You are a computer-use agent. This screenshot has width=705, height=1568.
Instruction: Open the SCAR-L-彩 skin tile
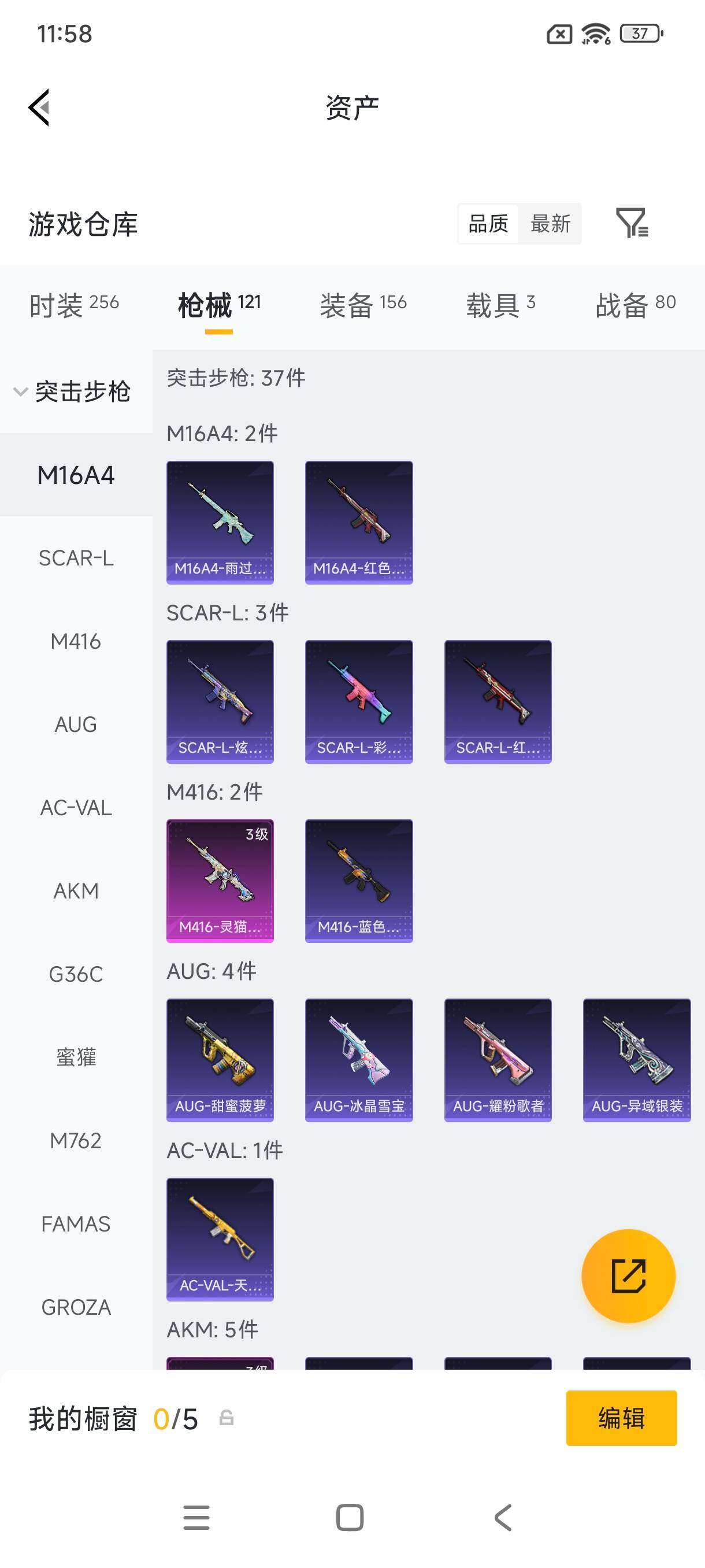click(359, 701)
